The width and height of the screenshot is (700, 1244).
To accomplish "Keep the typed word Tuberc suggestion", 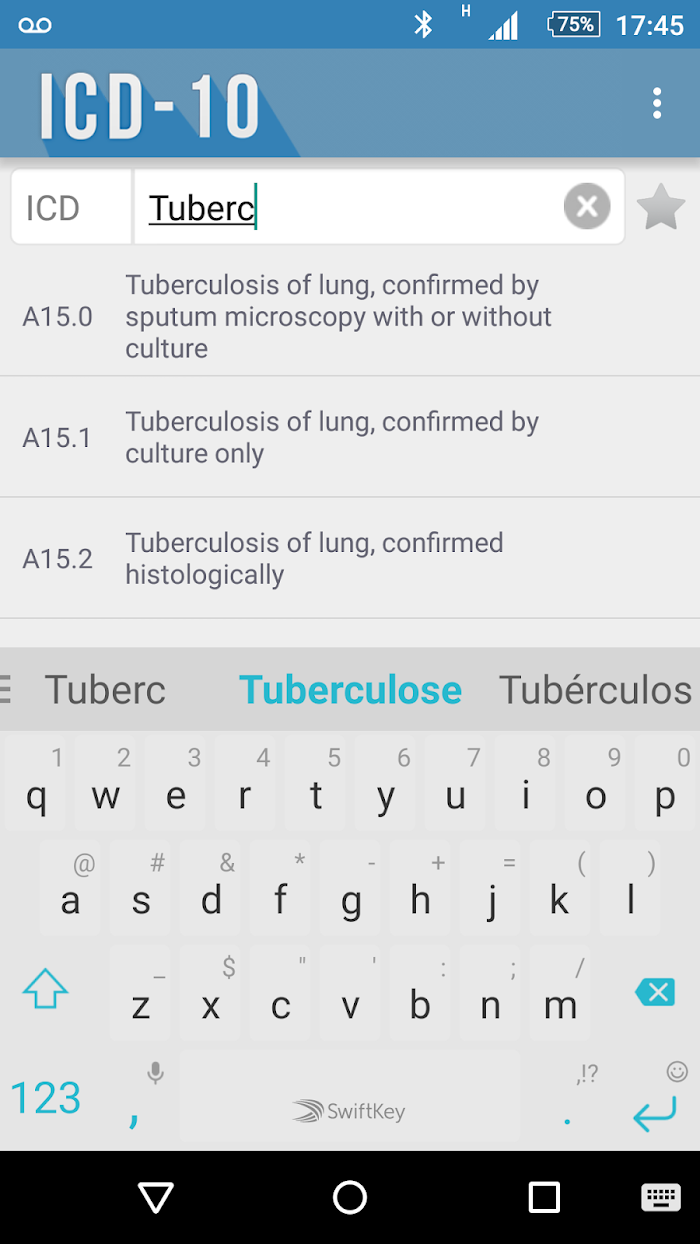I will point(105,690).
